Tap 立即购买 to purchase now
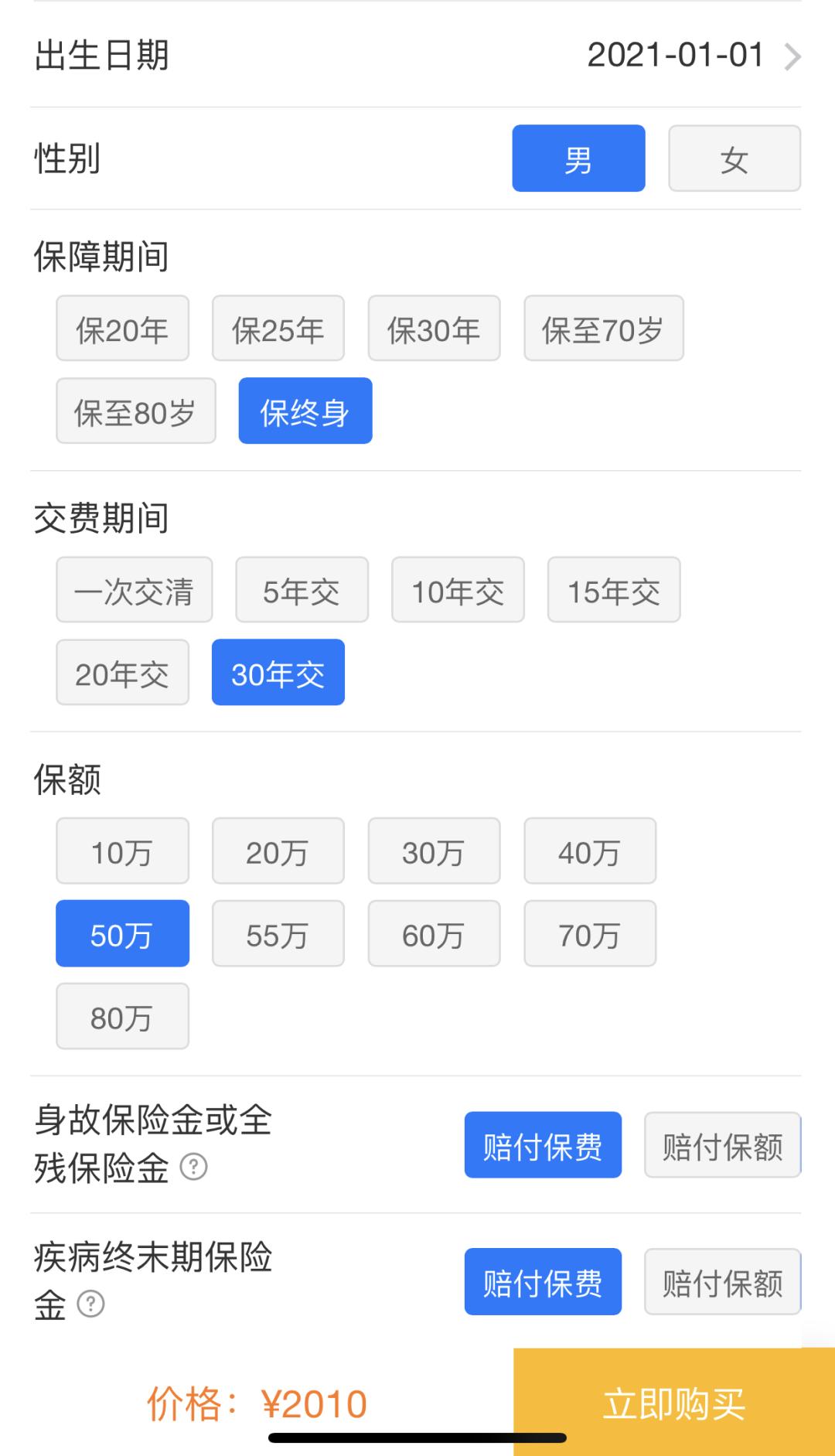The height and width of the screenshot is (1456, 835). 674,1403
